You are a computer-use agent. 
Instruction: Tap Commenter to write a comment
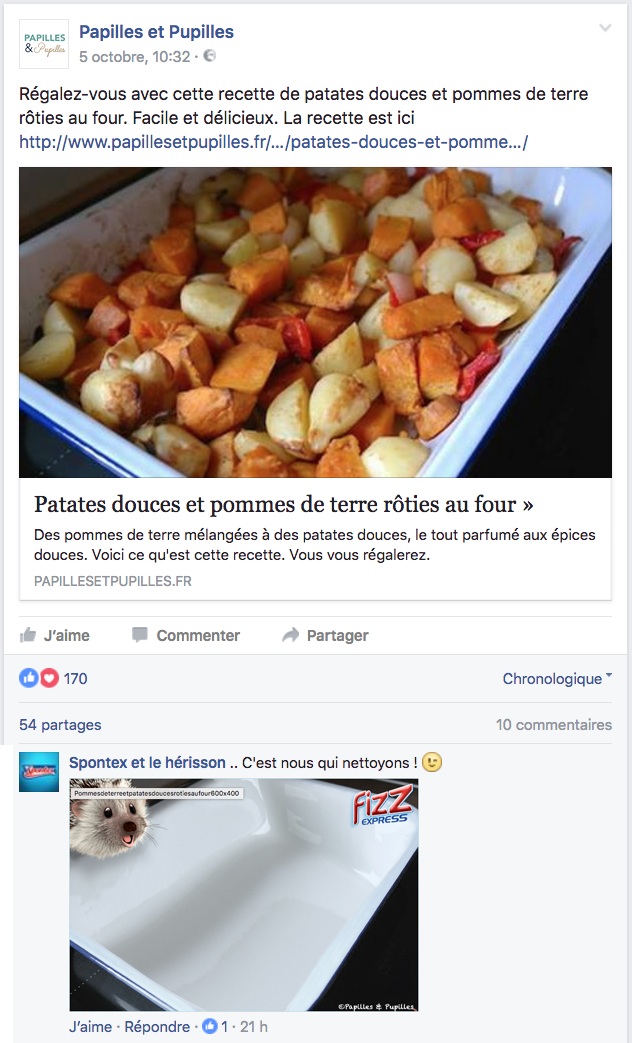(x=186, y=635)
